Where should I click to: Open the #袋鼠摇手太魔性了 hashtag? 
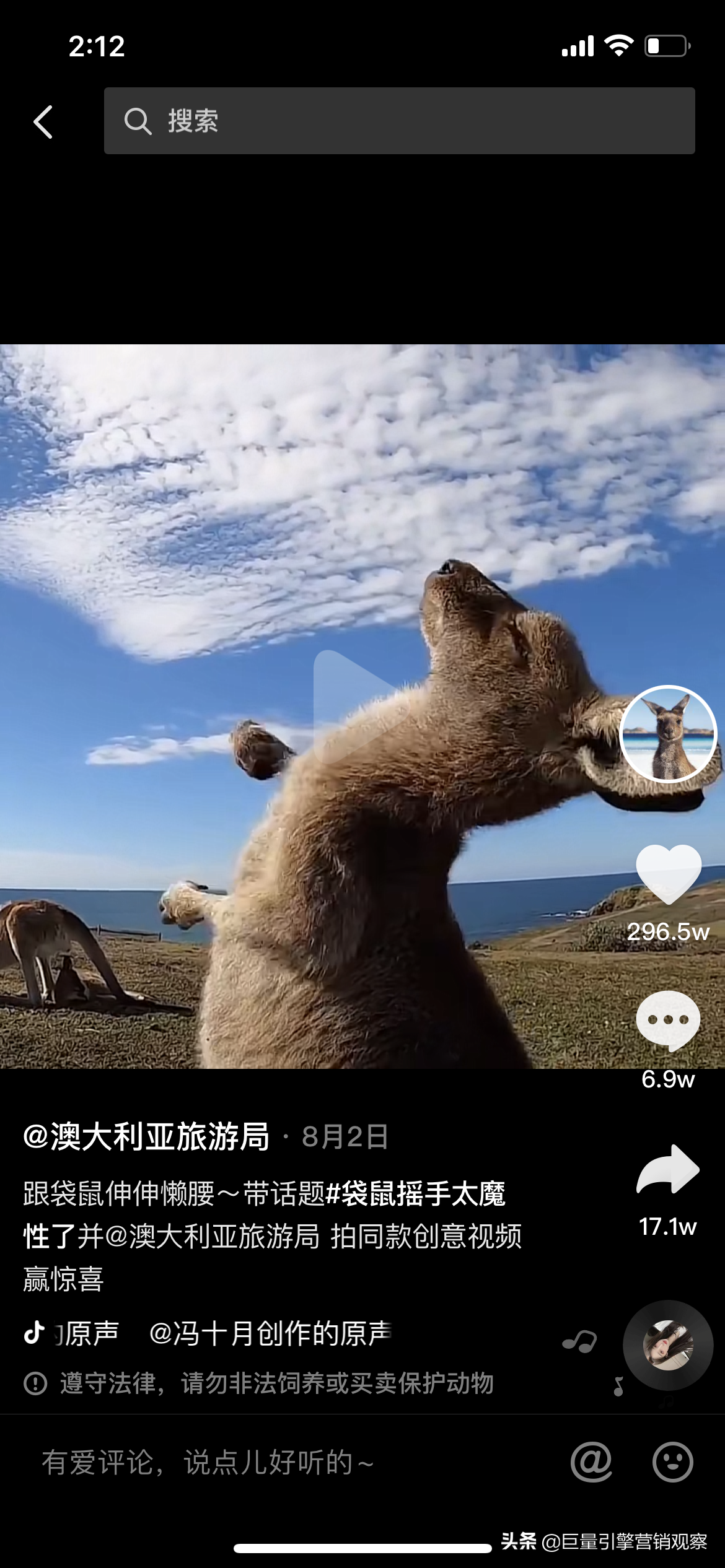click(x=415, y=1194)
